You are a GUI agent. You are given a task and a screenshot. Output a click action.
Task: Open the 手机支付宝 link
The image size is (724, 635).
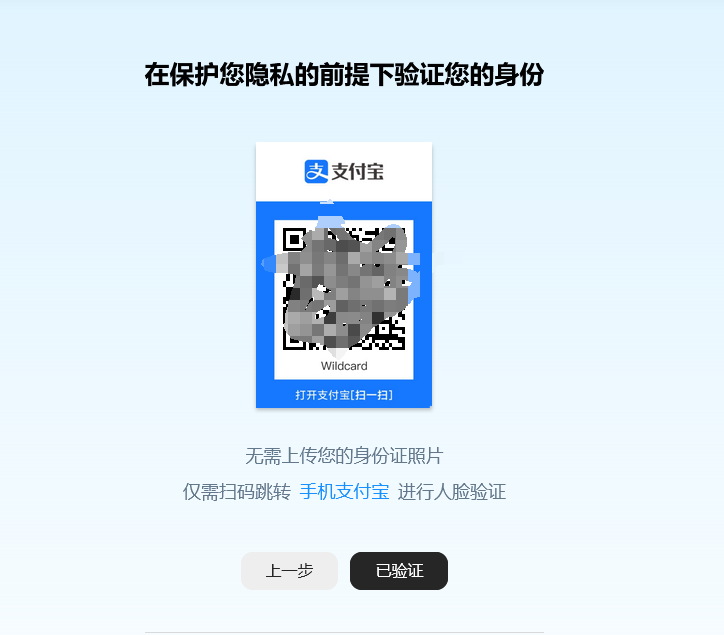[x=344, y=492]
